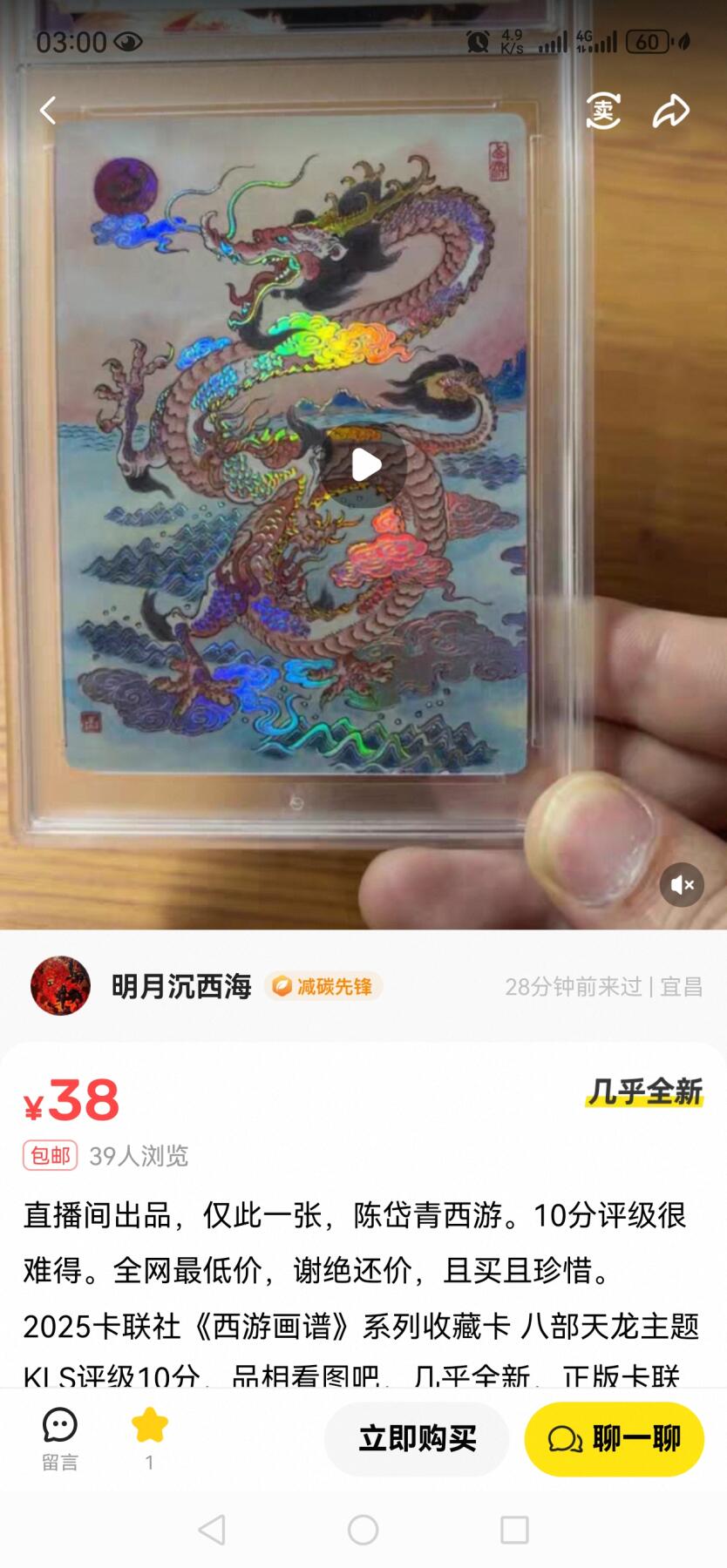Share this listing
The width and height of the screenshot is (727, 1568).
[x=671, y=111]
